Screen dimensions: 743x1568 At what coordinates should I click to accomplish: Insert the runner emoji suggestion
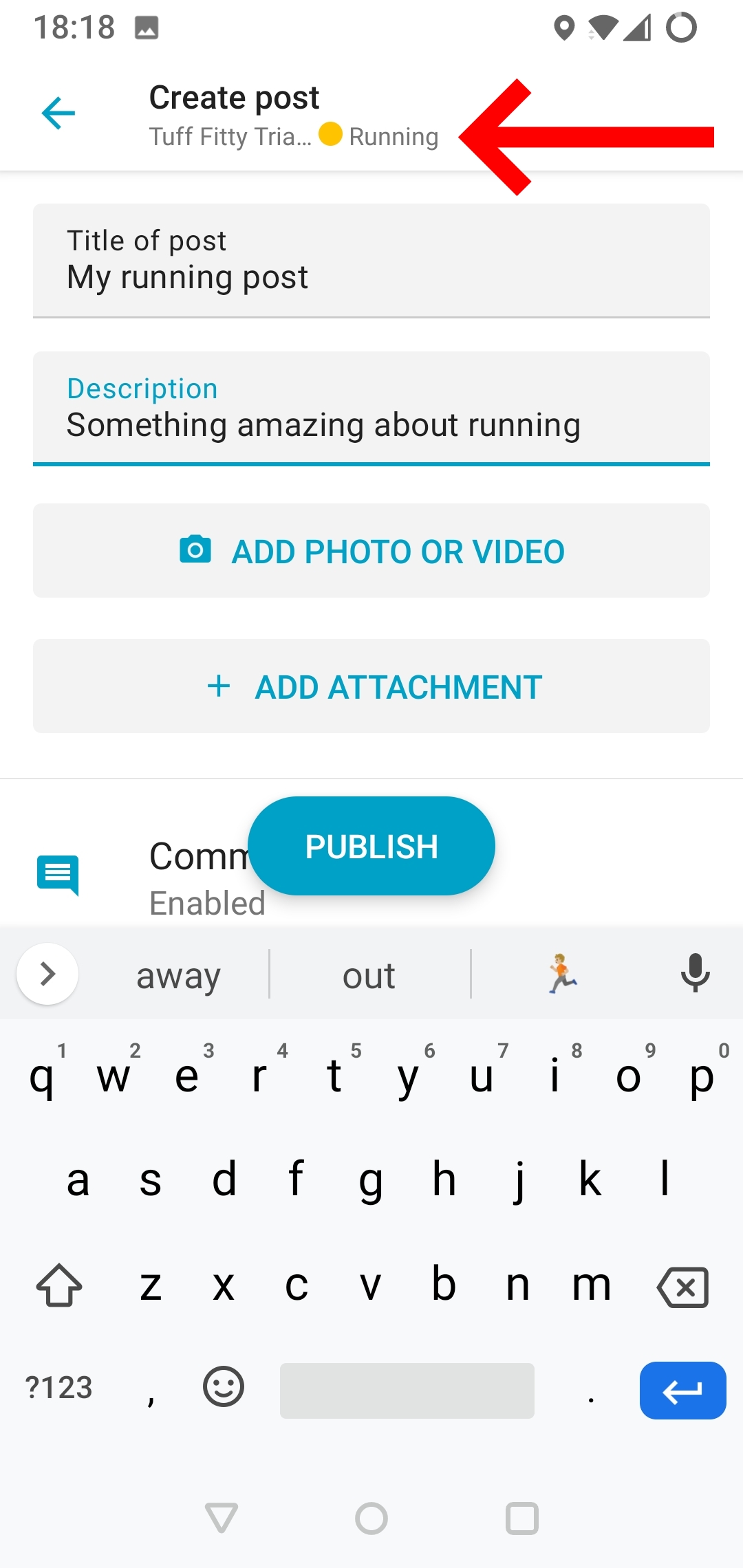562,974
